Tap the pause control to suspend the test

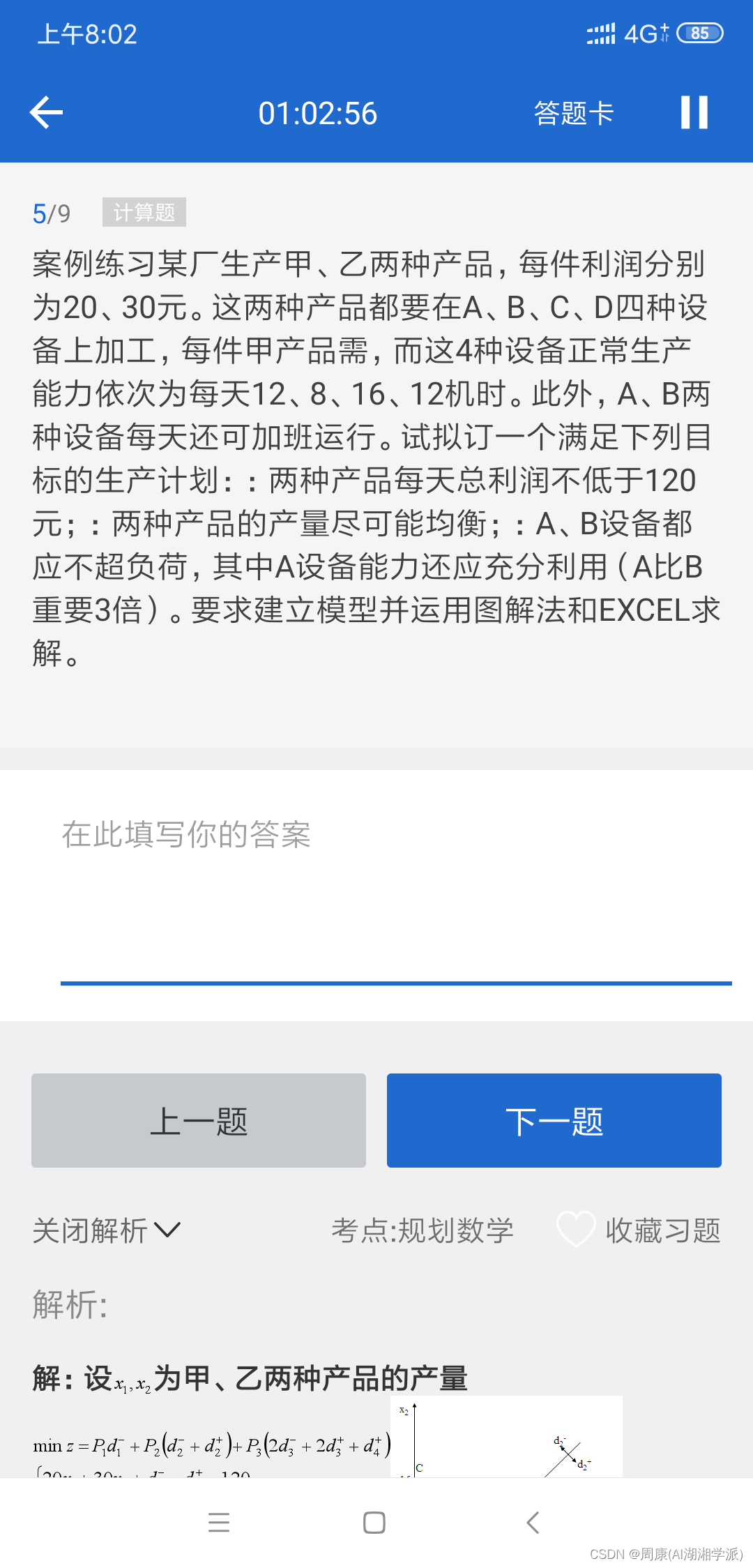694,112
